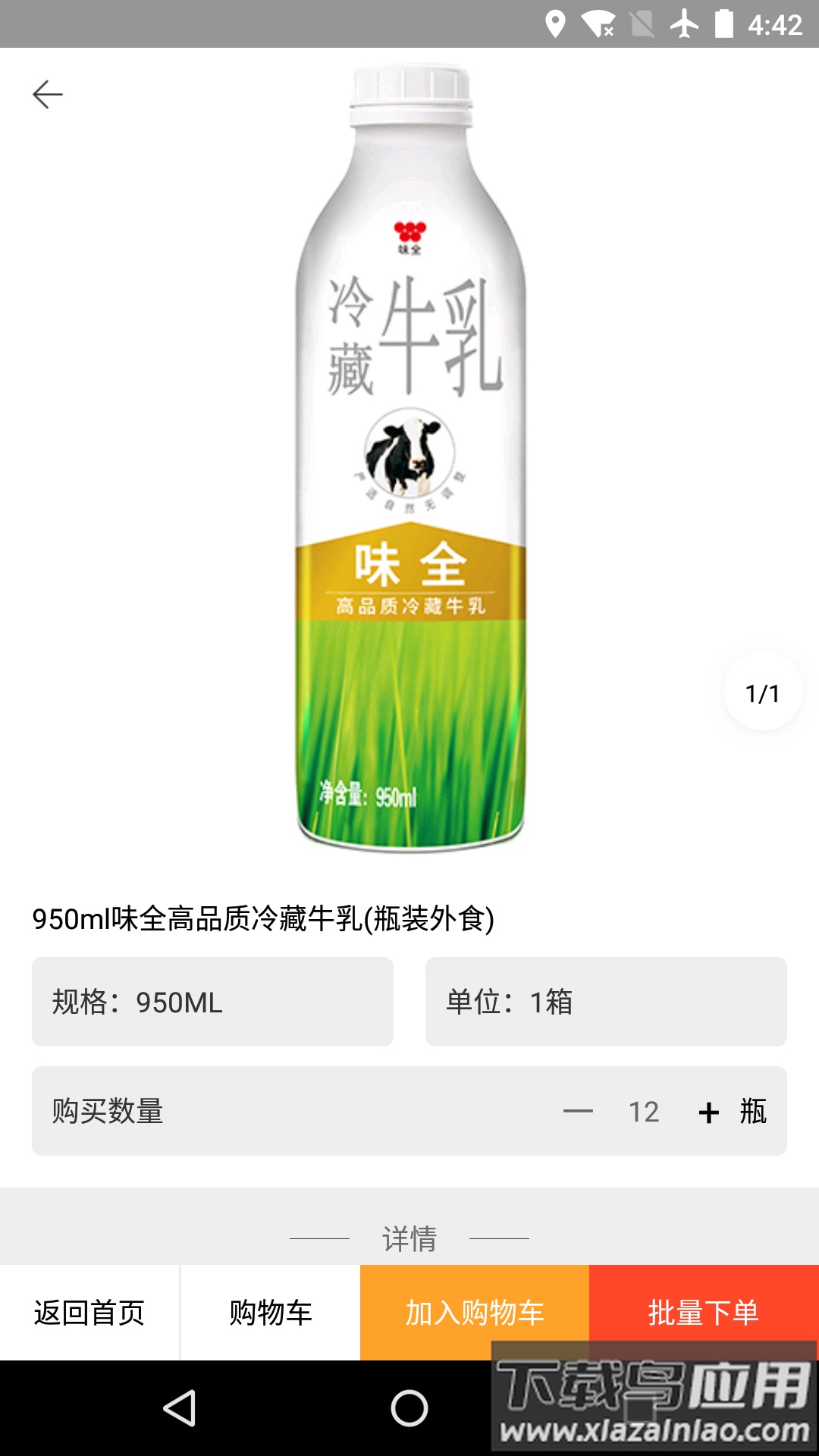Tap the 1/1 image page indicator
This screenshot has width=819, height=1456.
click(762, 692)
